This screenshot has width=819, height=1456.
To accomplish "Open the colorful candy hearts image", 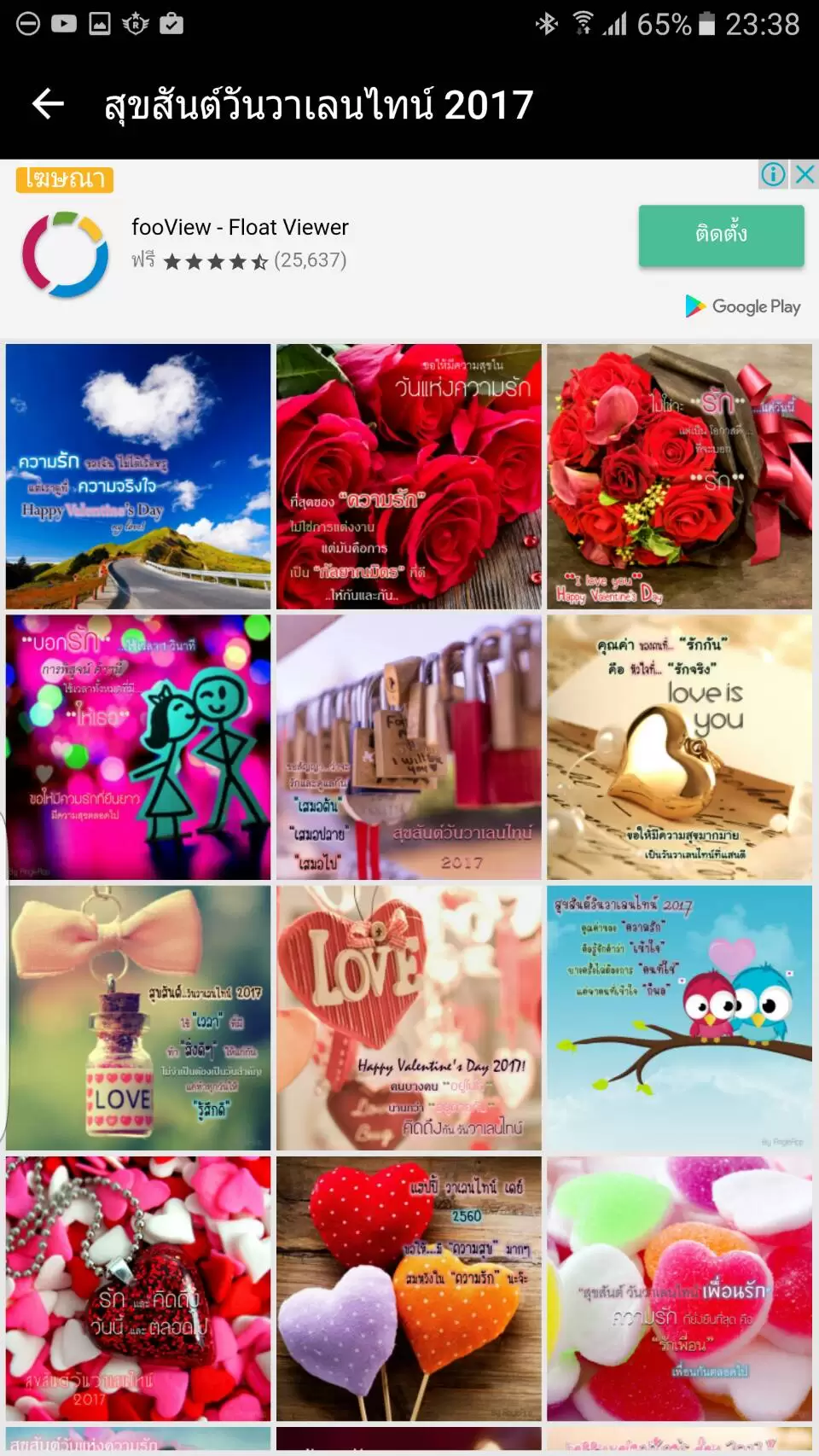I will tap(679, 1289).
